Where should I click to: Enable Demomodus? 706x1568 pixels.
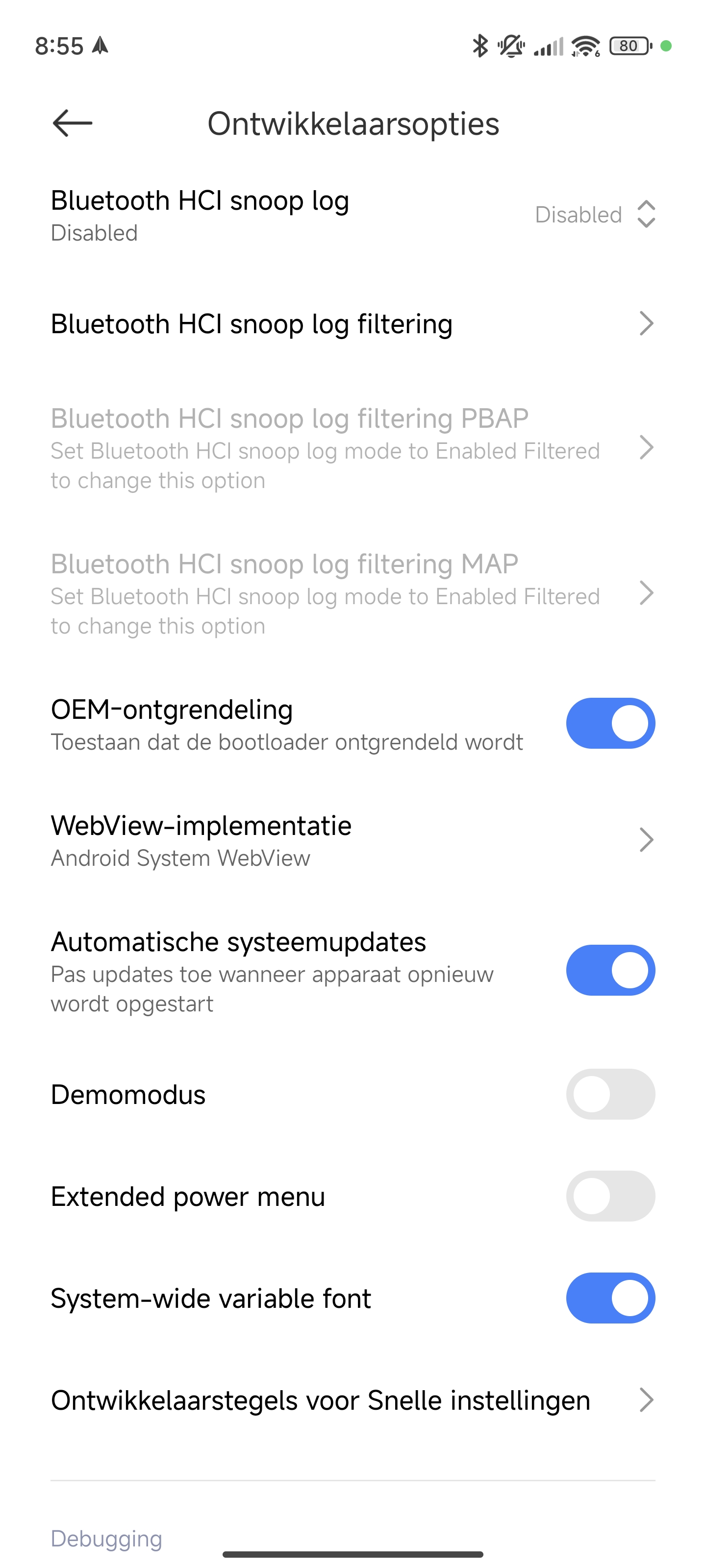tap(610, 1095)
